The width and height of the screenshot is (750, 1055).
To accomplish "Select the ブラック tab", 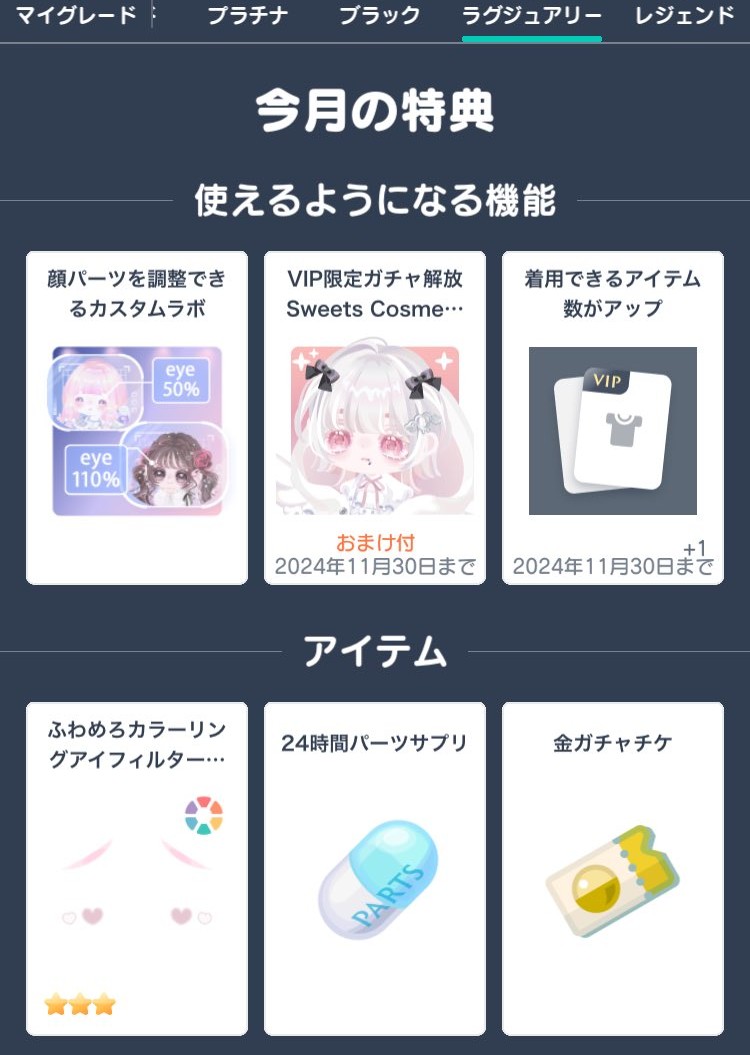I will tap(379, 17).
